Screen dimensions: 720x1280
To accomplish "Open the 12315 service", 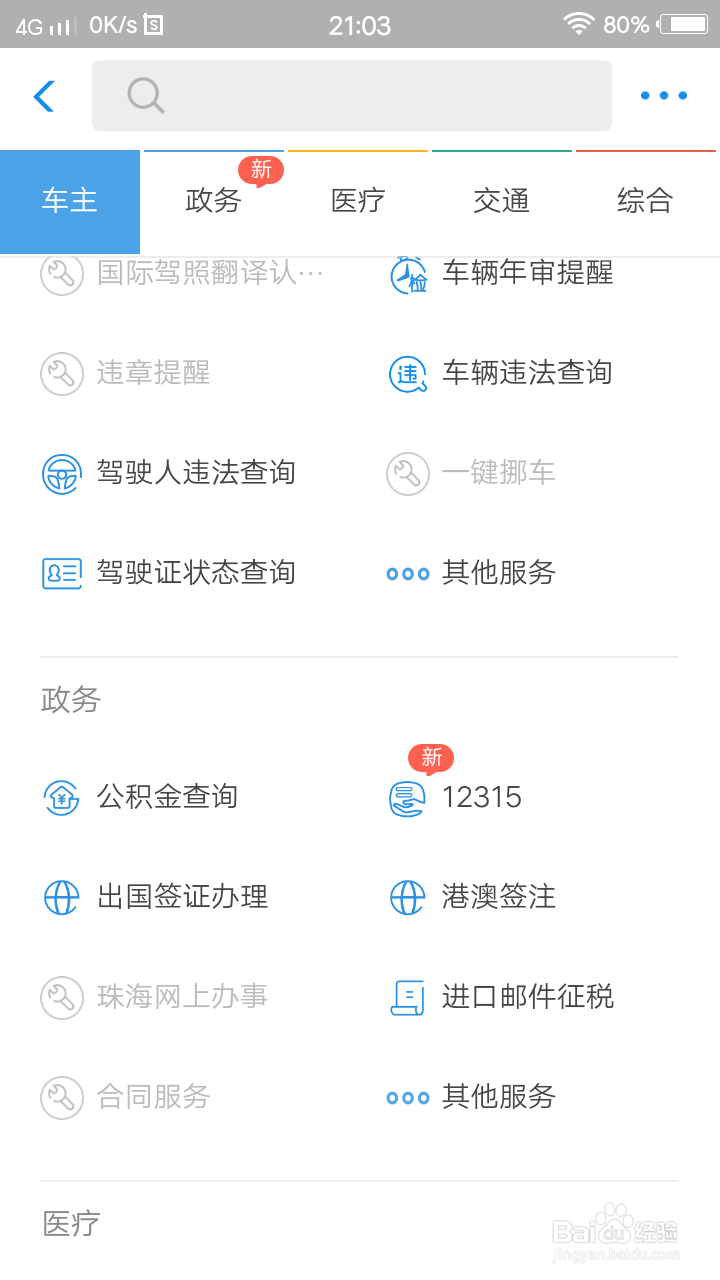I will click(455, 797).
